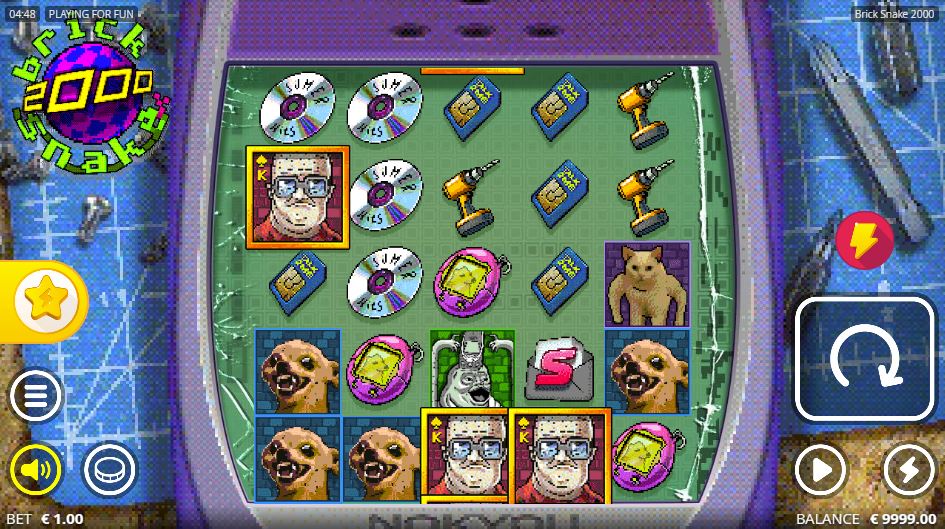
Task: Spin the reels with the big round arrow
Action: click(863, 359)
